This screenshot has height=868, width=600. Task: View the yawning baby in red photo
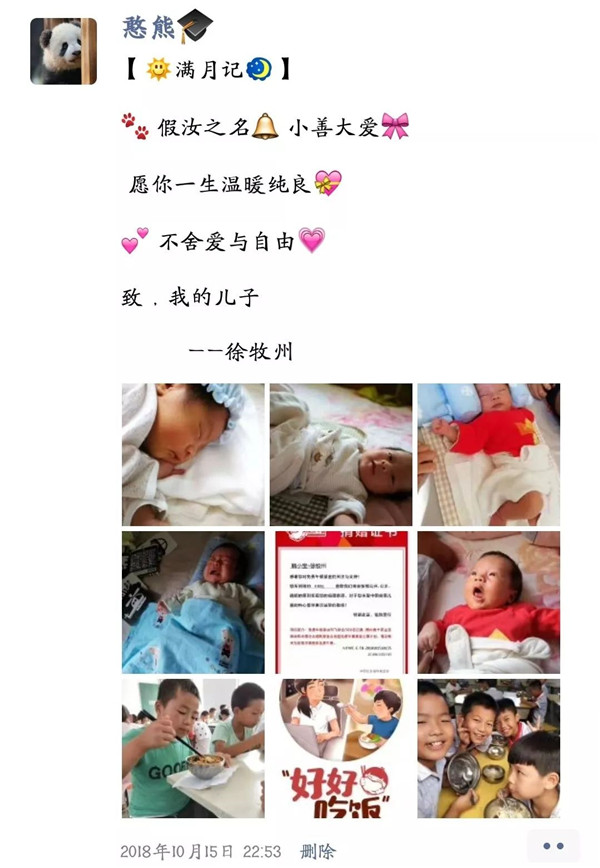[488, 602]
